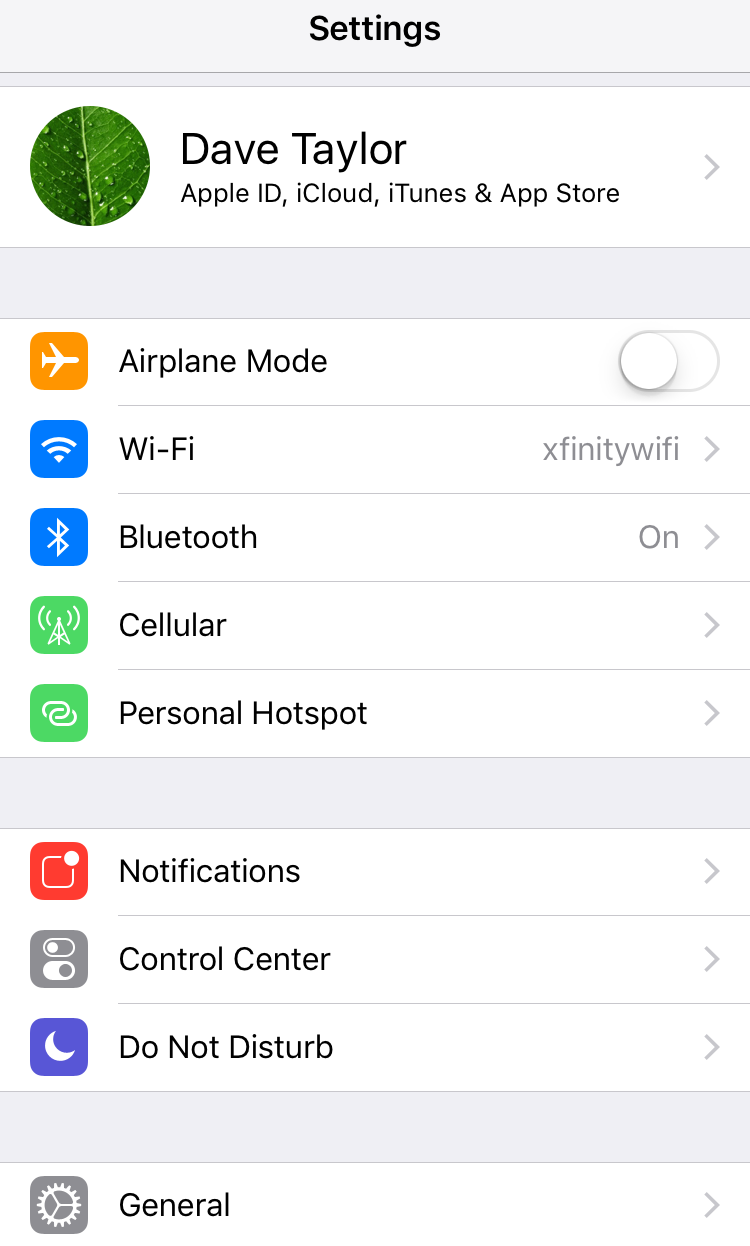This screenshot has width=750, height=1246.
Task: Open Personal Hotspot settings
Action: click(375, 713)
